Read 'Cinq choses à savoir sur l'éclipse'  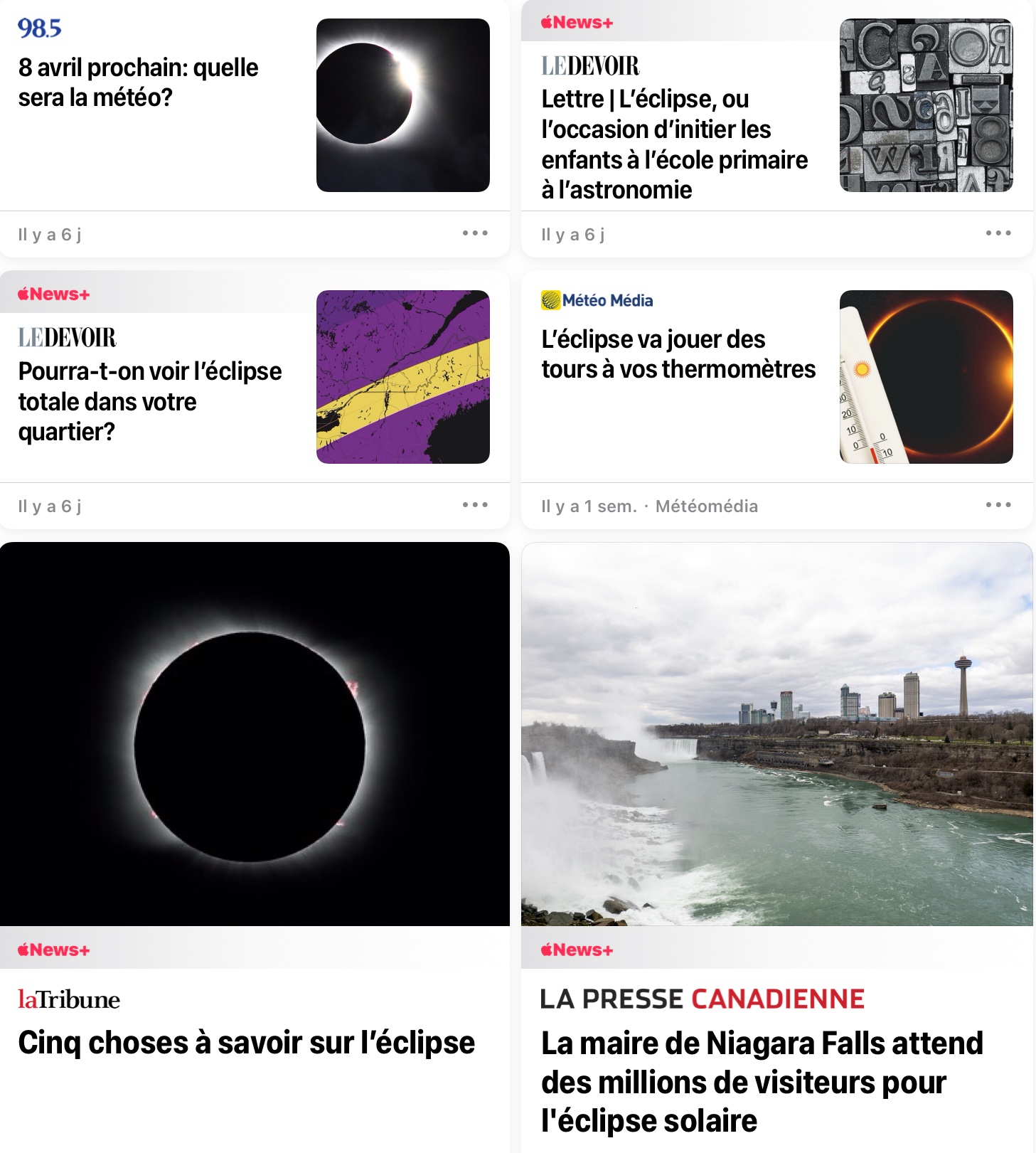pyautogui.click(x=246, y=1043)
